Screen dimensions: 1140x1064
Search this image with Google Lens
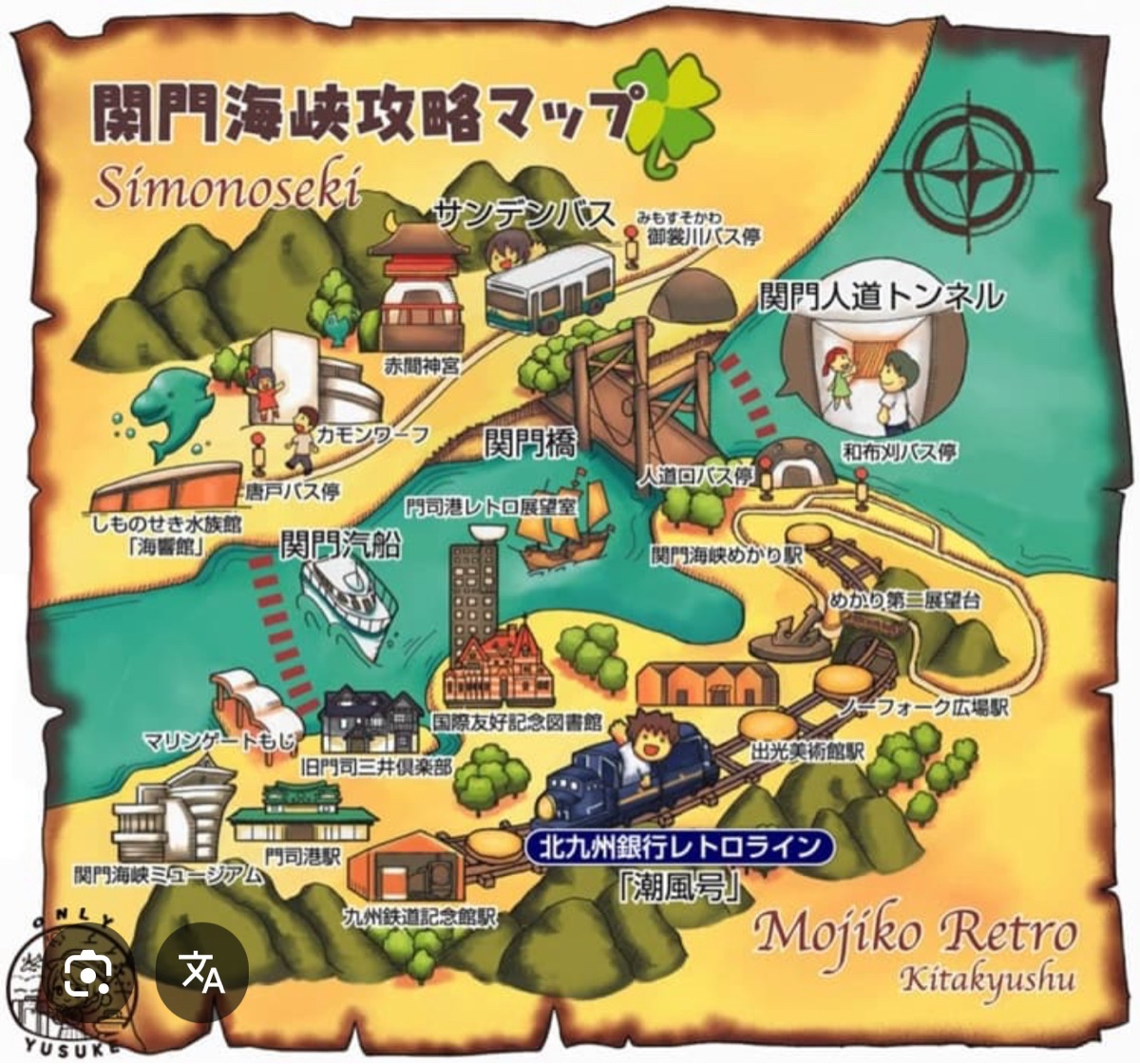coord(87,972)
